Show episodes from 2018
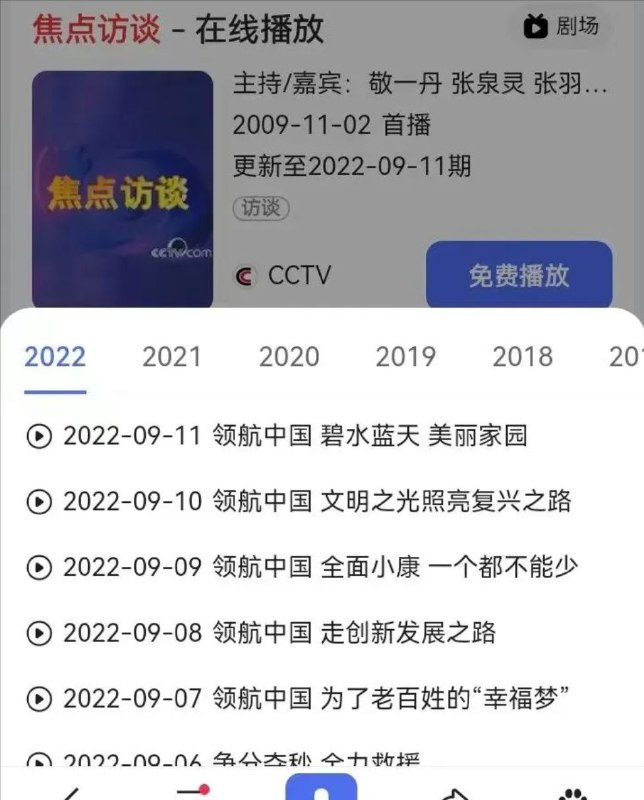This screenshot has height=800, width=644. 522,357
